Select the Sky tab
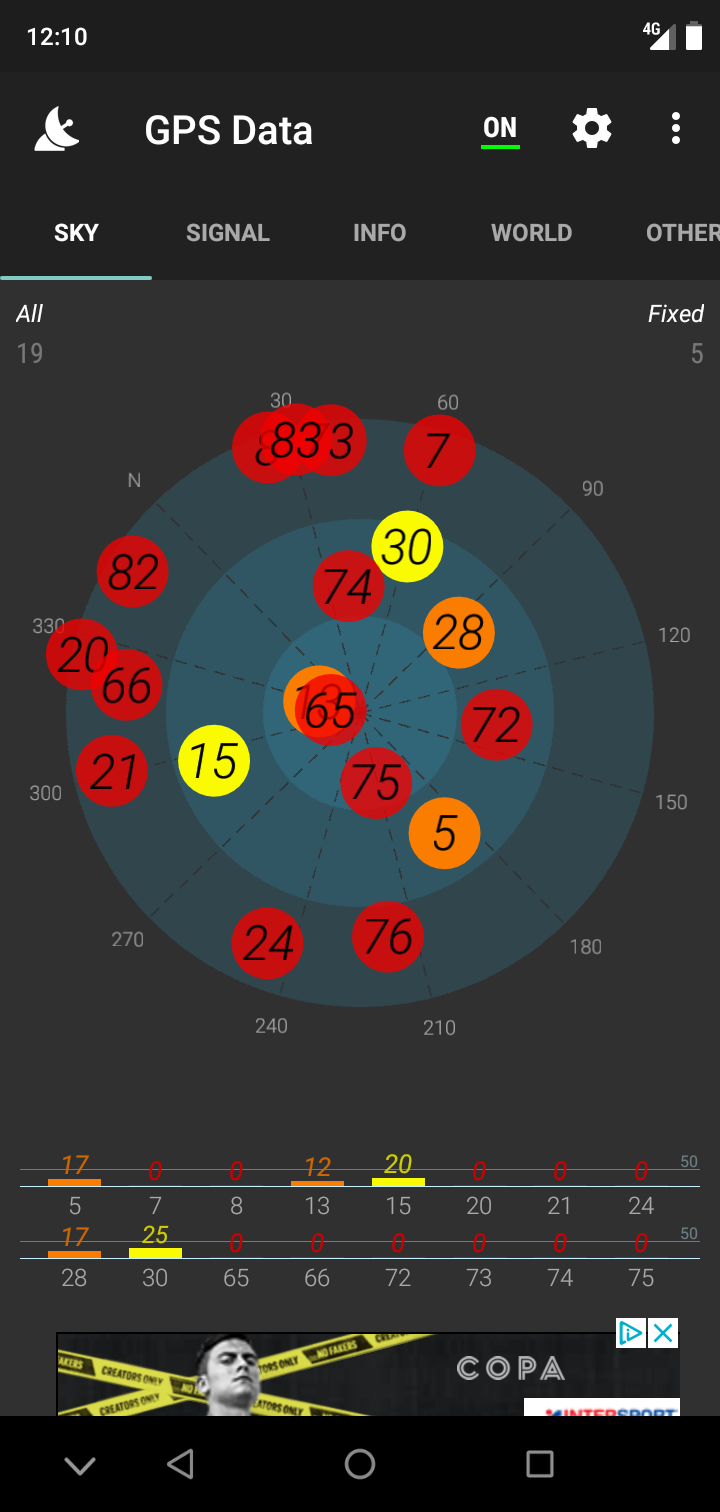Viewport: 720px width, 1512px height. point(76,233)
